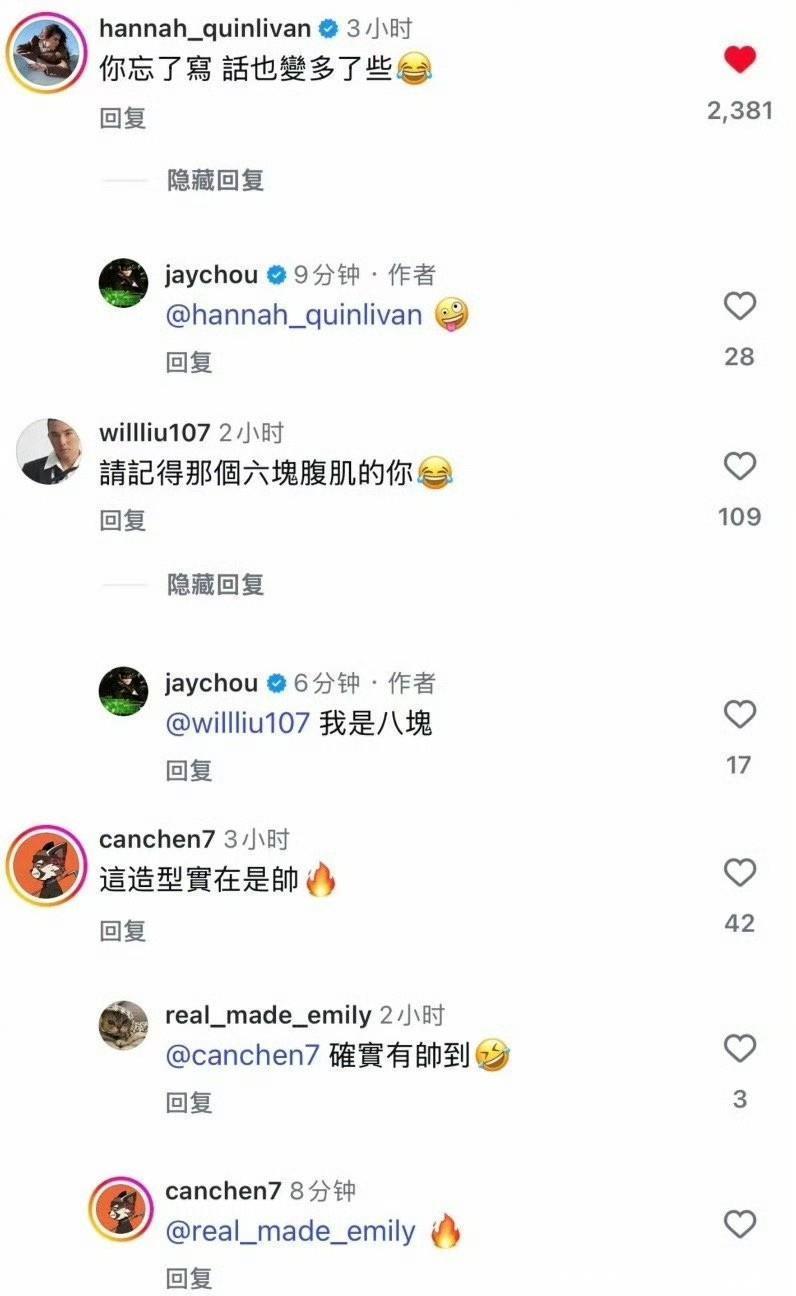The width and height of the screenshot is (796, 1296).
Task: Like canchen7's reply to real_made_emily
Action: (x=739, y=1224)
